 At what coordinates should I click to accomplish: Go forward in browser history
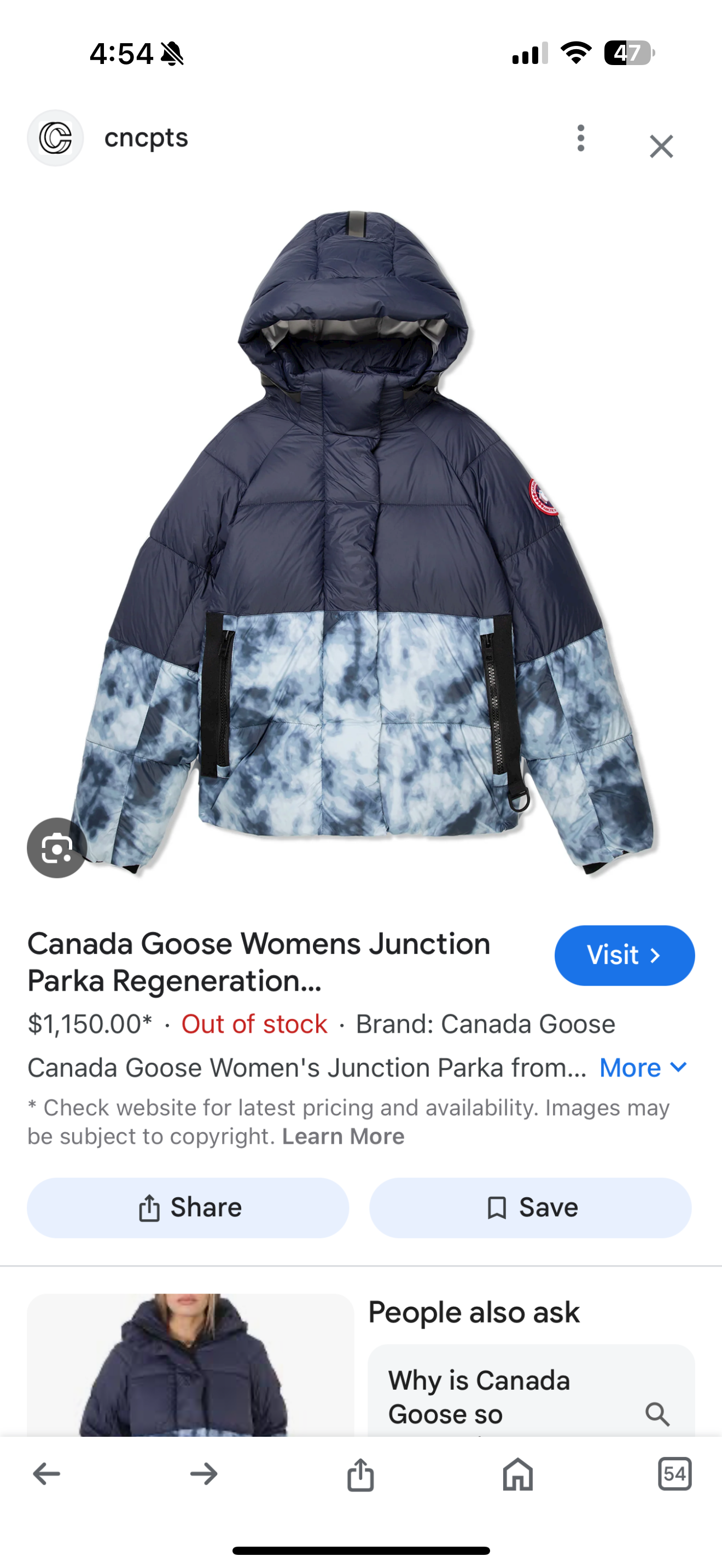click(203, 1475)
